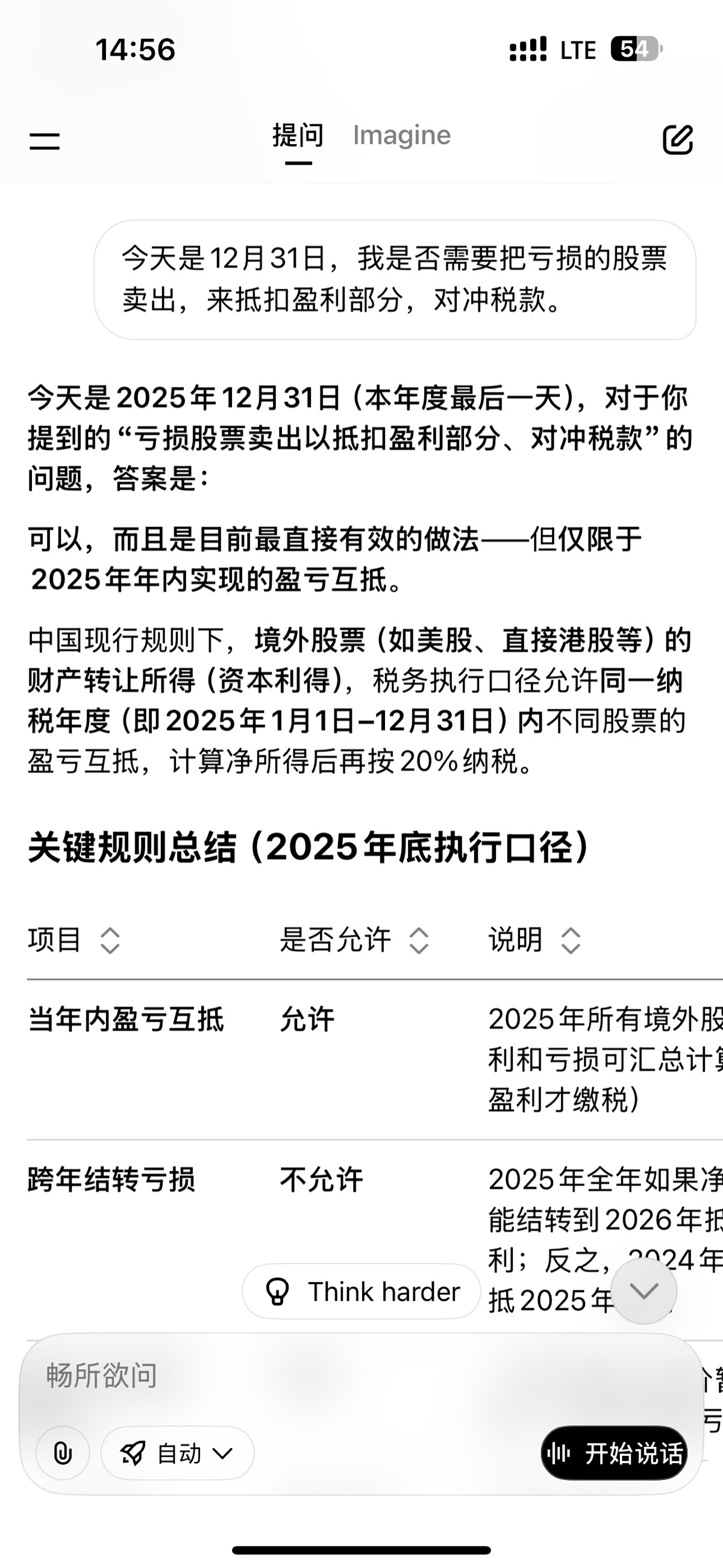This screenshot has height=1568, width=723.
Task: Attach a file with the paperclip
Action: [63, 1453]
